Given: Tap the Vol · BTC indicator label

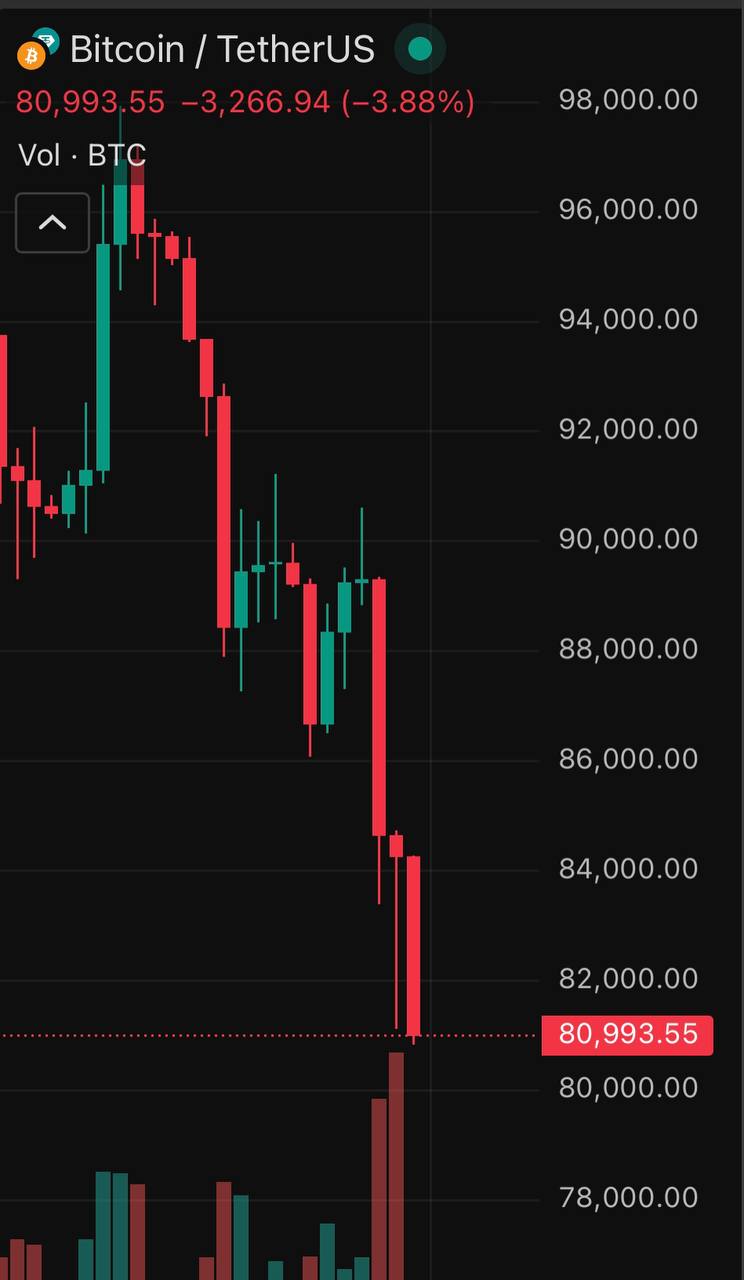Looking at the screenshot, I should point(82,155).
